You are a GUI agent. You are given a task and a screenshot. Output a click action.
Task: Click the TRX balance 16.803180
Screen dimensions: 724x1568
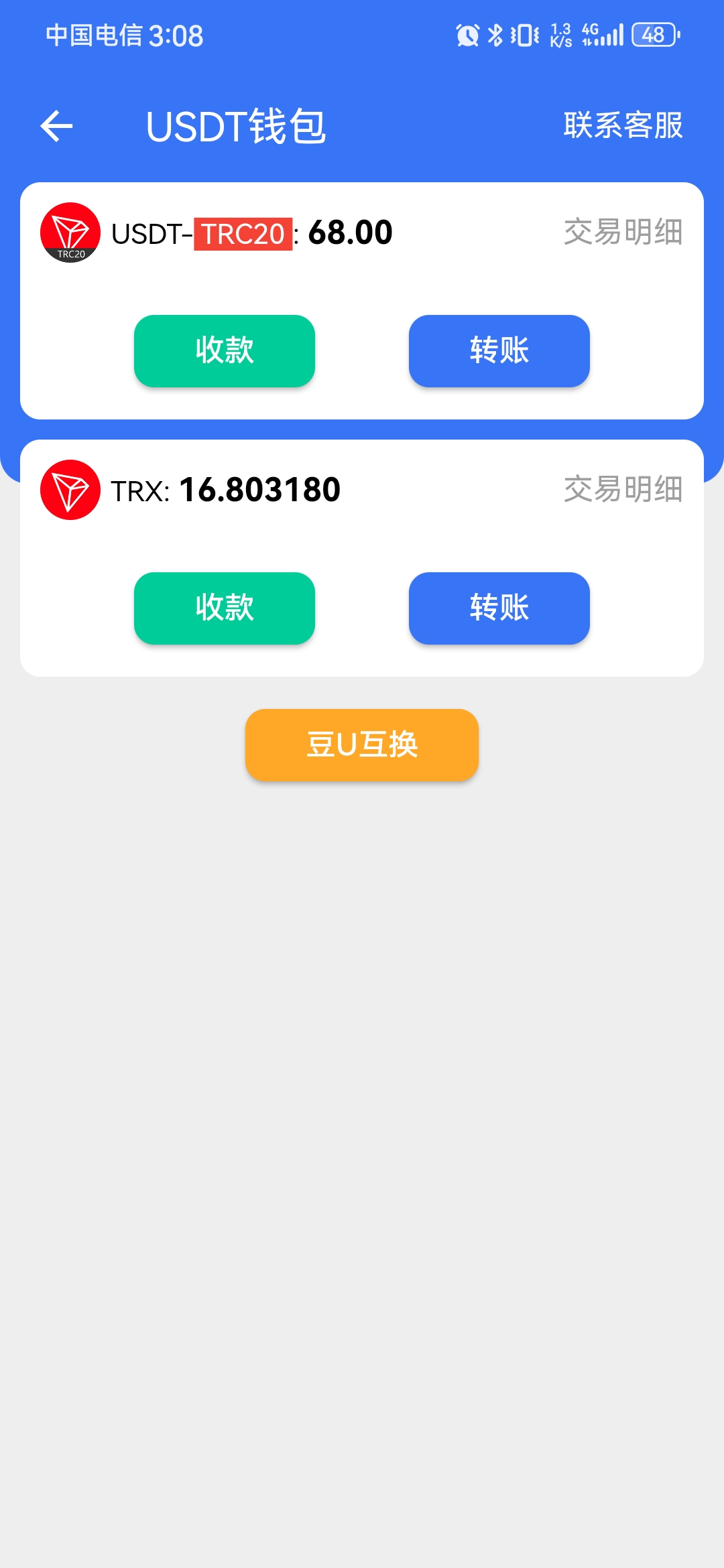[x=259, y=490]
